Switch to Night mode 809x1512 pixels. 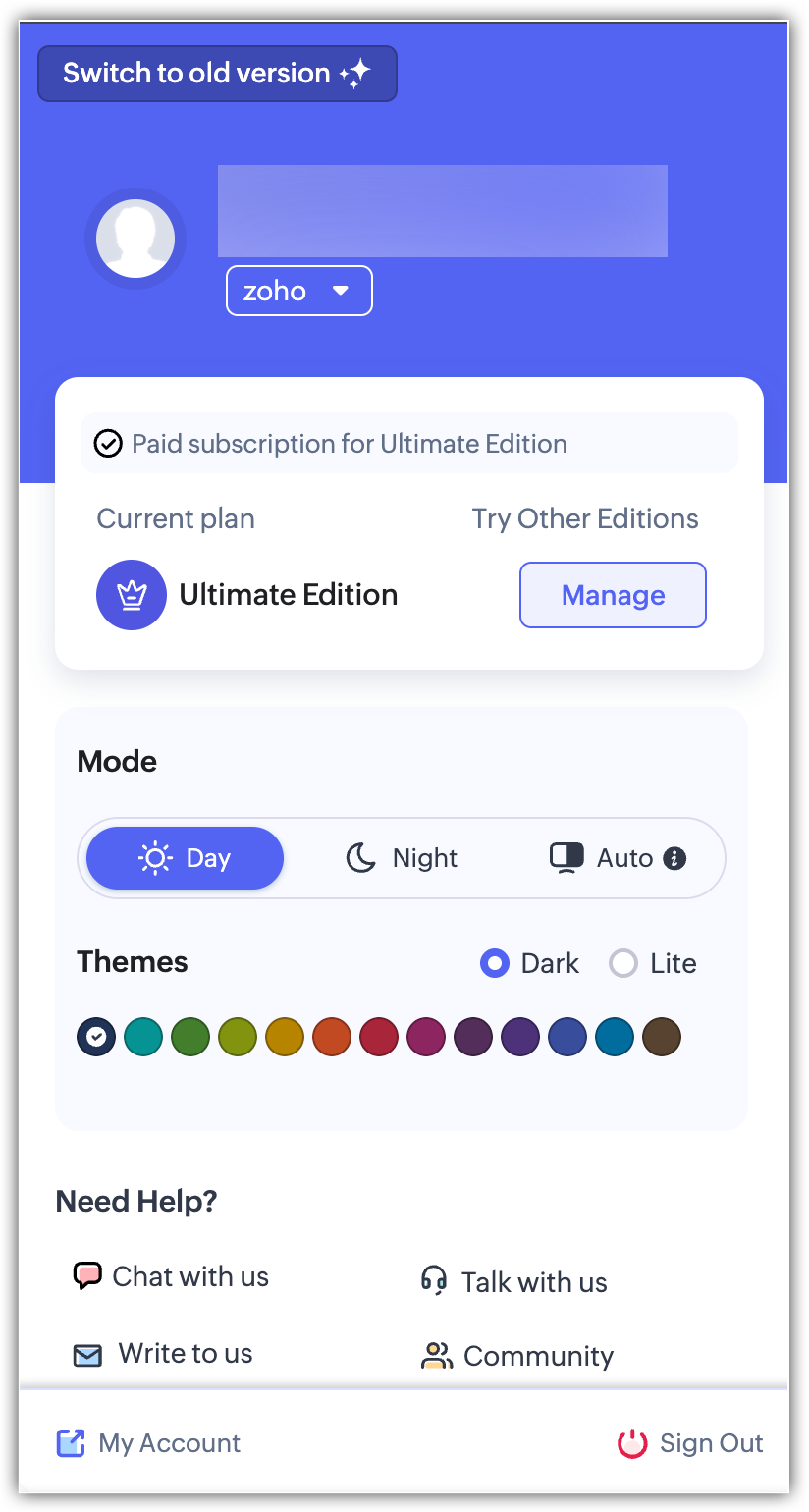coord(403,858)
